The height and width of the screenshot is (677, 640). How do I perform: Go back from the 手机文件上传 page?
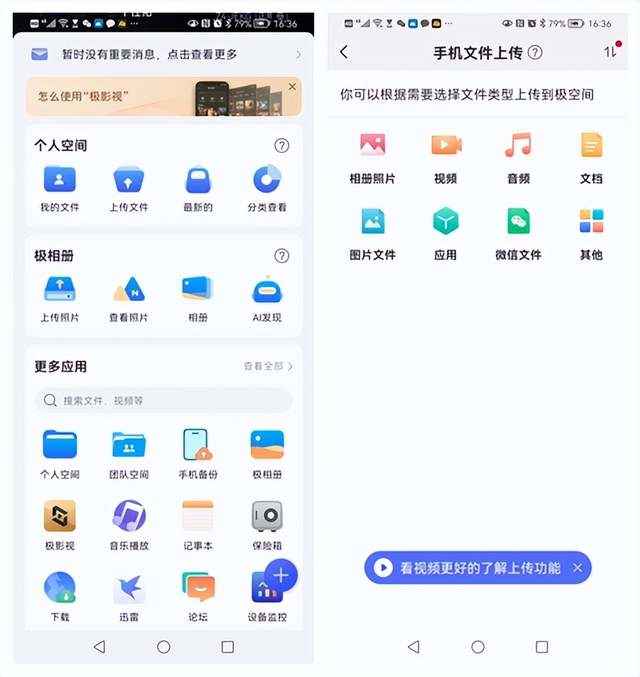(x=344, y=52)
